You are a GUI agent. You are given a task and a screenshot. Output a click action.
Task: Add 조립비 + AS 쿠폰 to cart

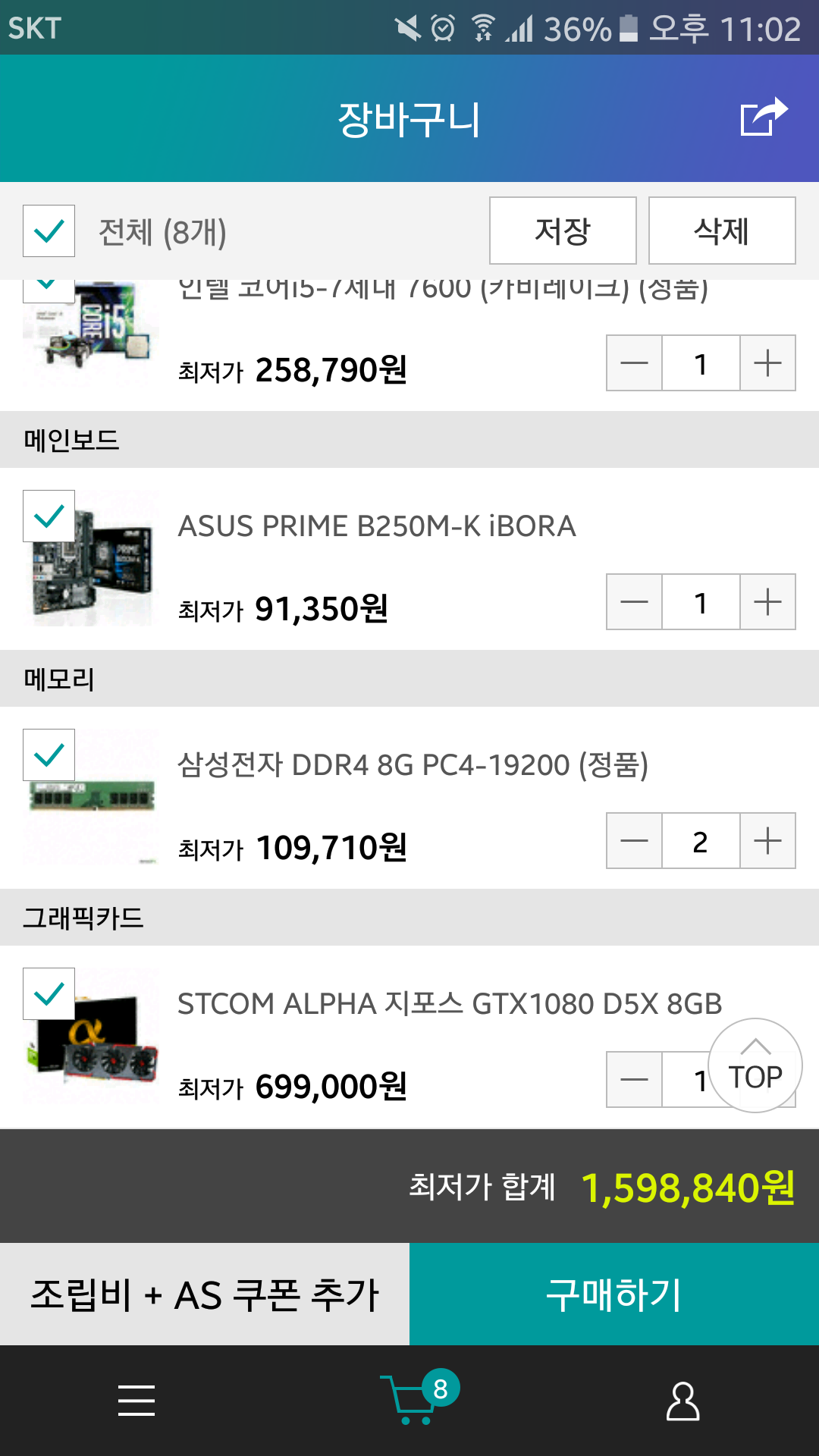(x=205, y=1294)
